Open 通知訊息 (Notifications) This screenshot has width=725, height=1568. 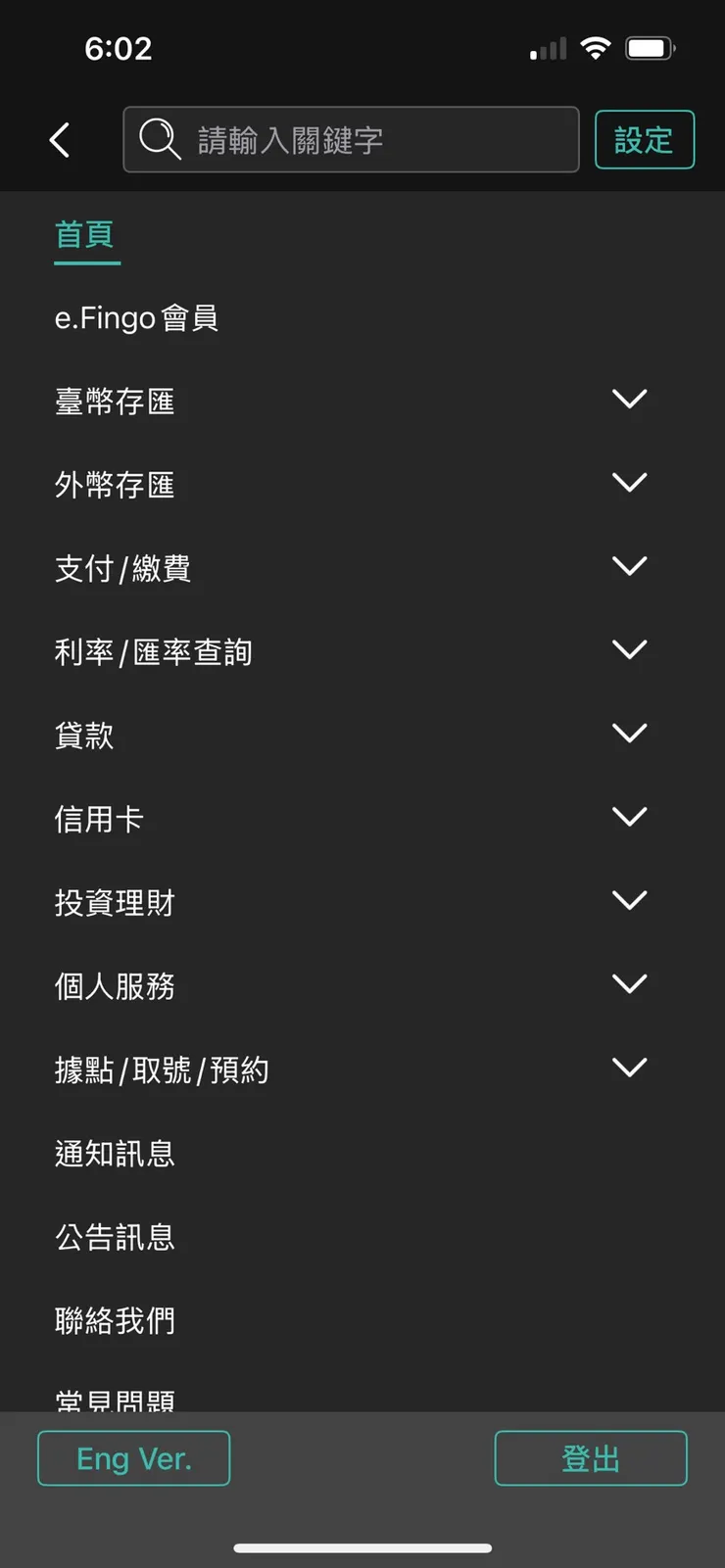[x=115, y=1154]
